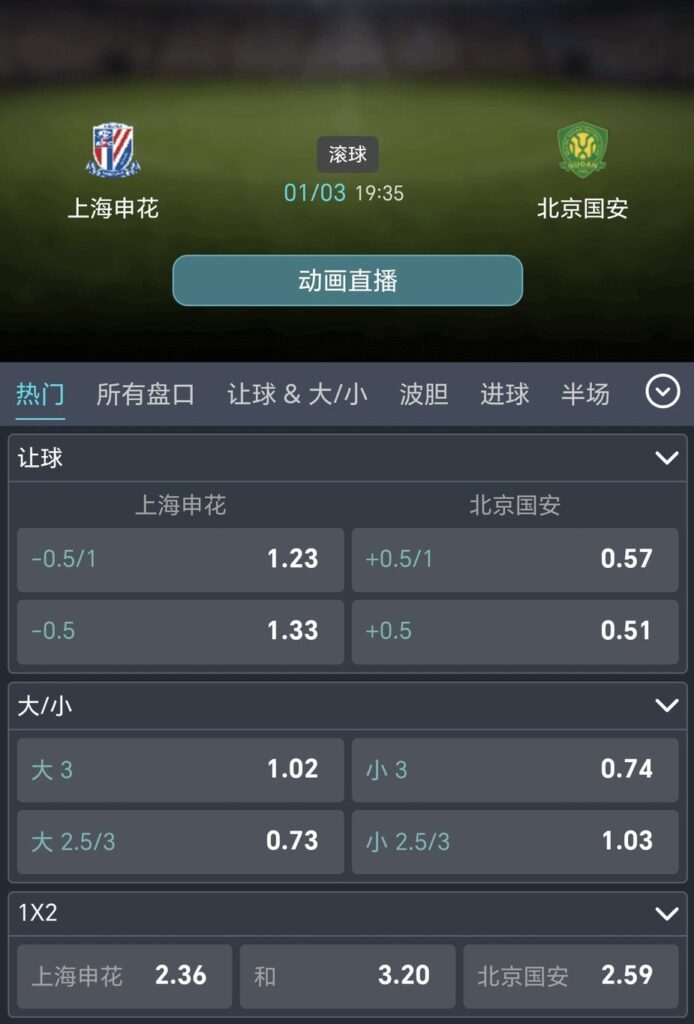Expand more tabs with the circled chevron
Viewport: 694px width, 1024px height.
click(663, 392)
